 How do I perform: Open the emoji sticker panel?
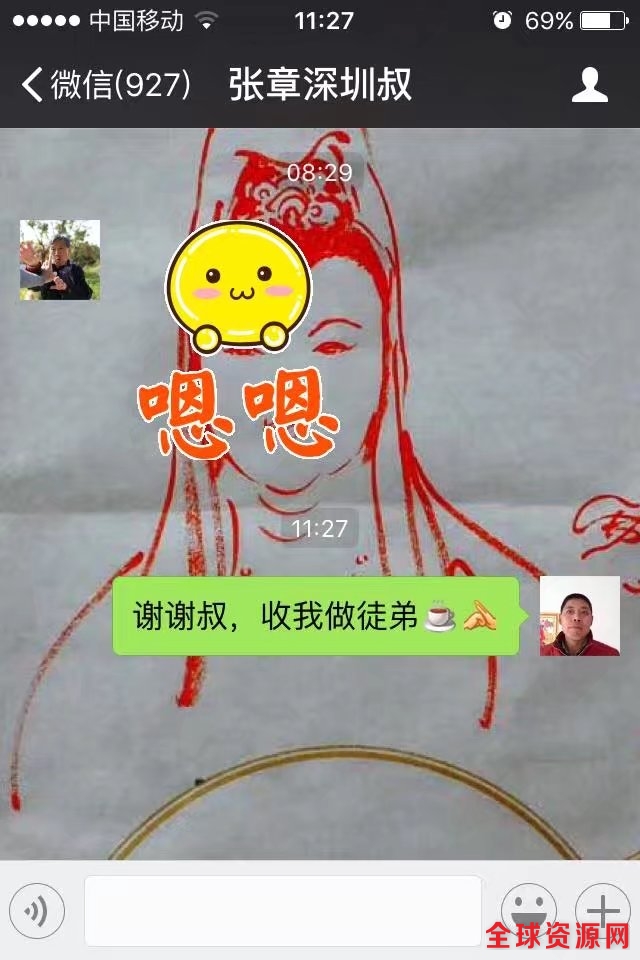528,908
